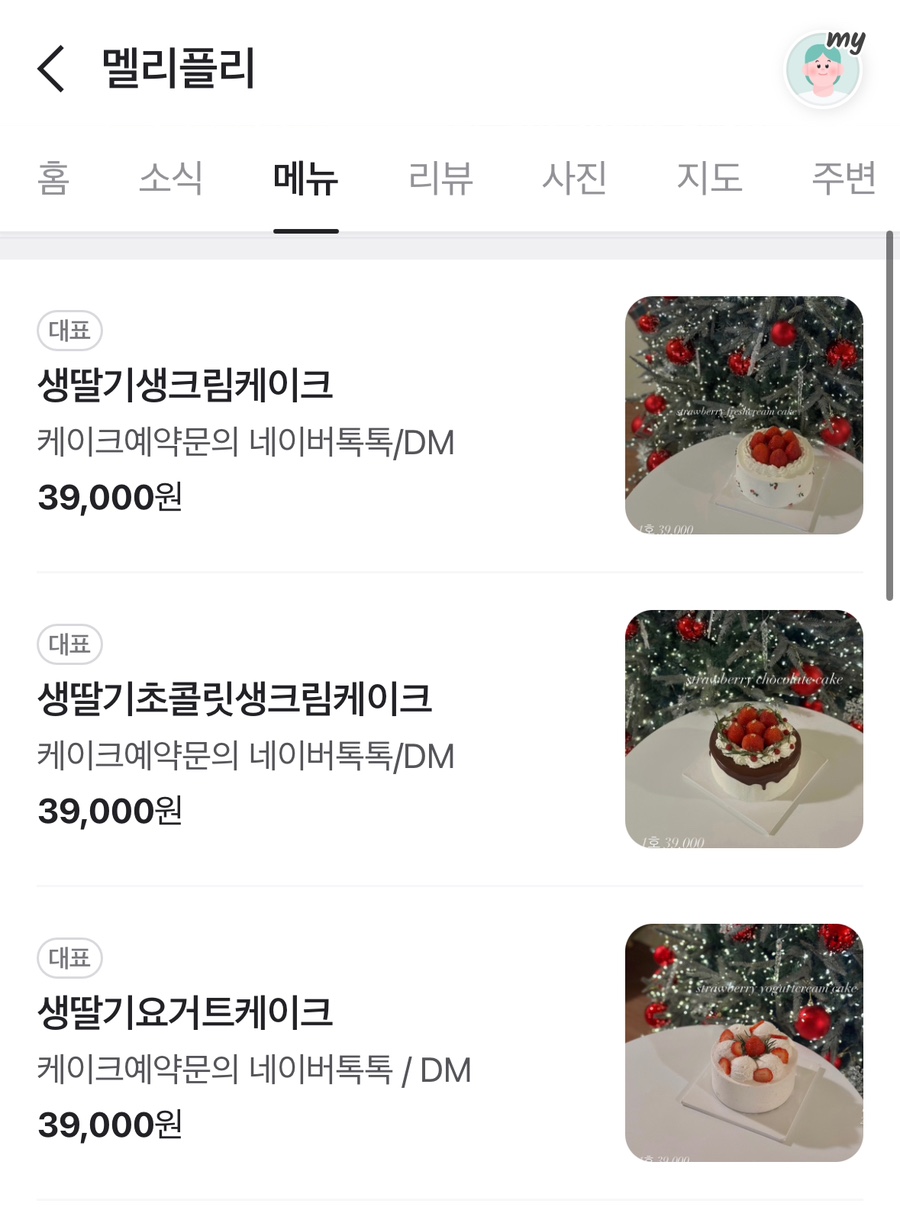
Task: Switch to the 소식 tab
Action: (x=171, y=179)
